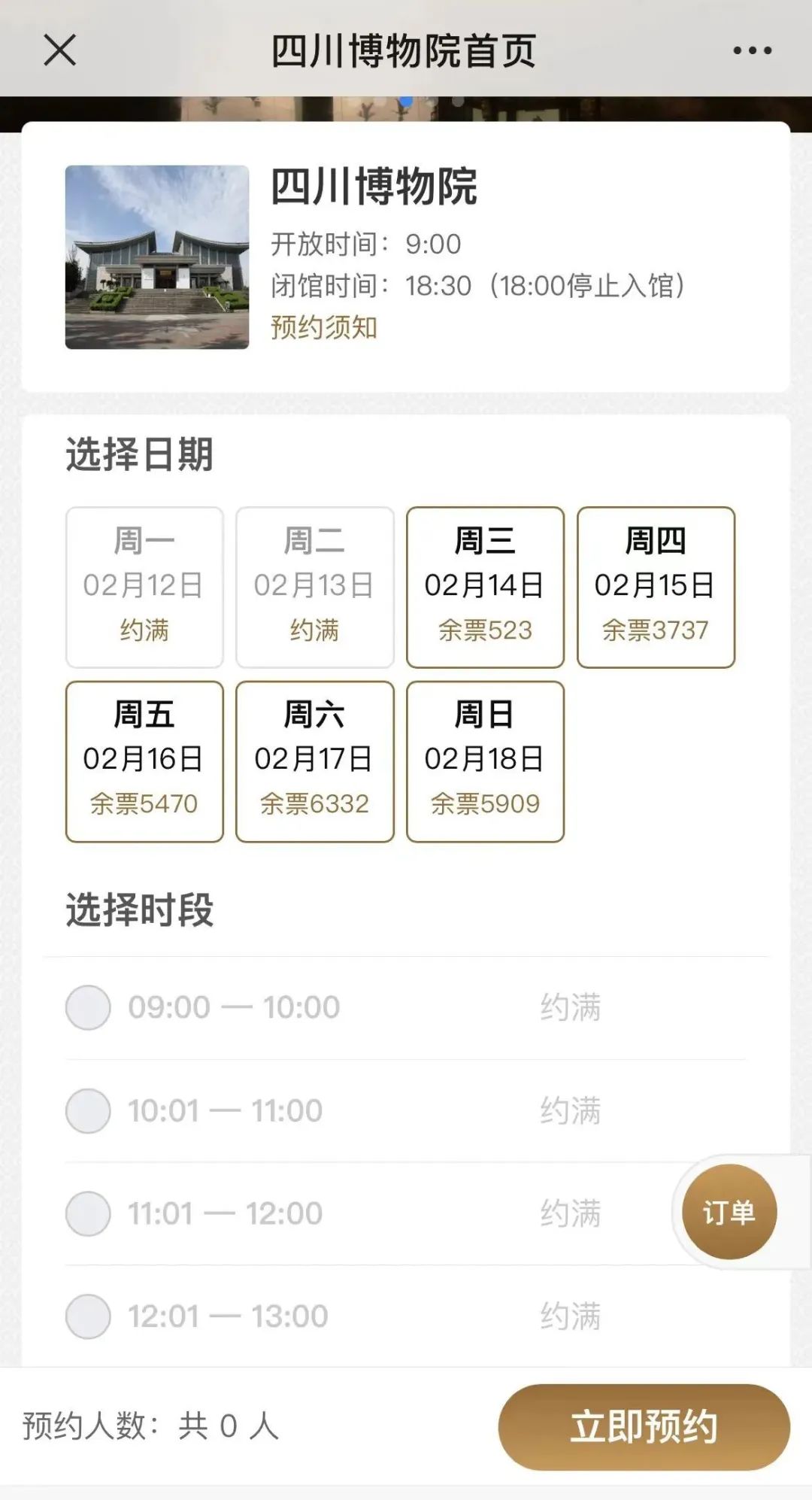
Task: Close the 四川博物院首页 page
Action: click(x=59, y=51)
